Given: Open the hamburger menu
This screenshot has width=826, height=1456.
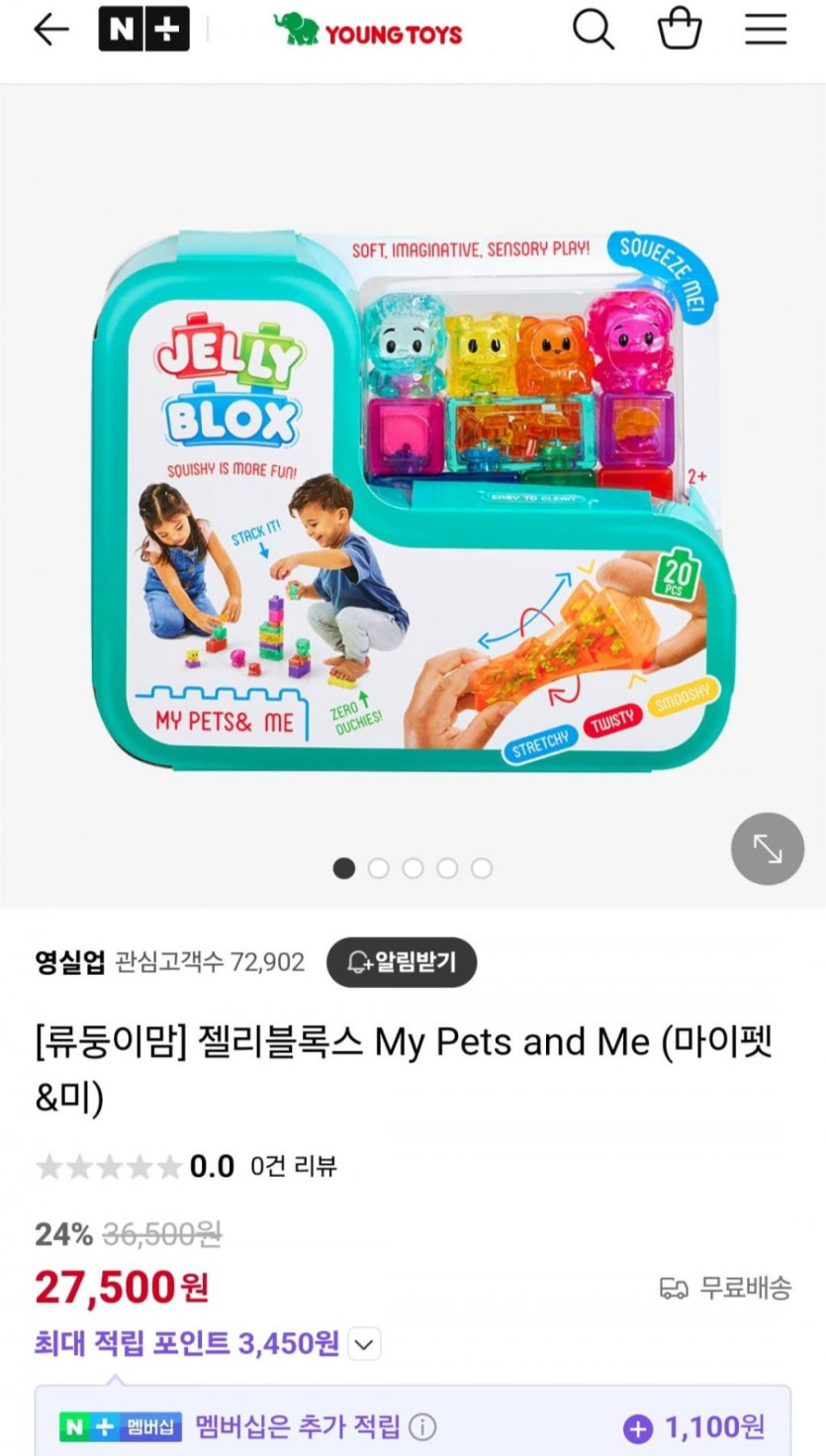Looking at the screenshot, I should (766, 31).
